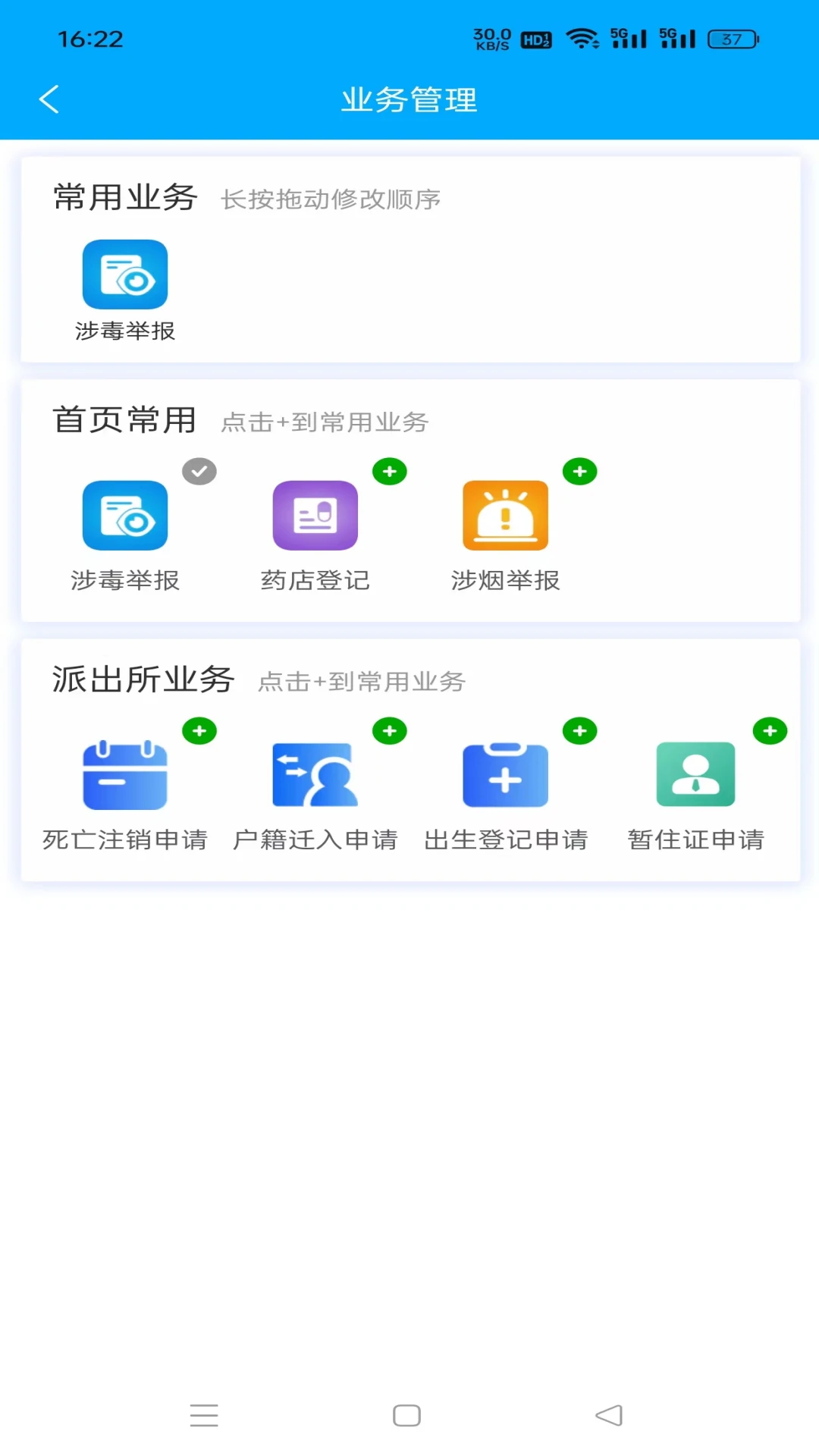Add 死亡注销申请 to common services

[199, 730]
